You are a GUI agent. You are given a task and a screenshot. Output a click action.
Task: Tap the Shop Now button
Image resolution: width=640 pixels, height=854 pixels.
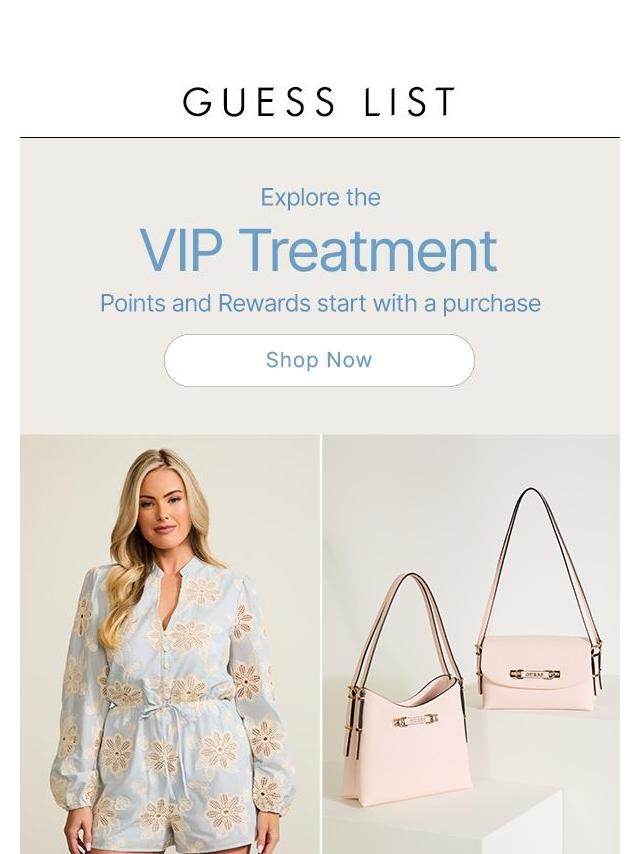click(319, 360)
